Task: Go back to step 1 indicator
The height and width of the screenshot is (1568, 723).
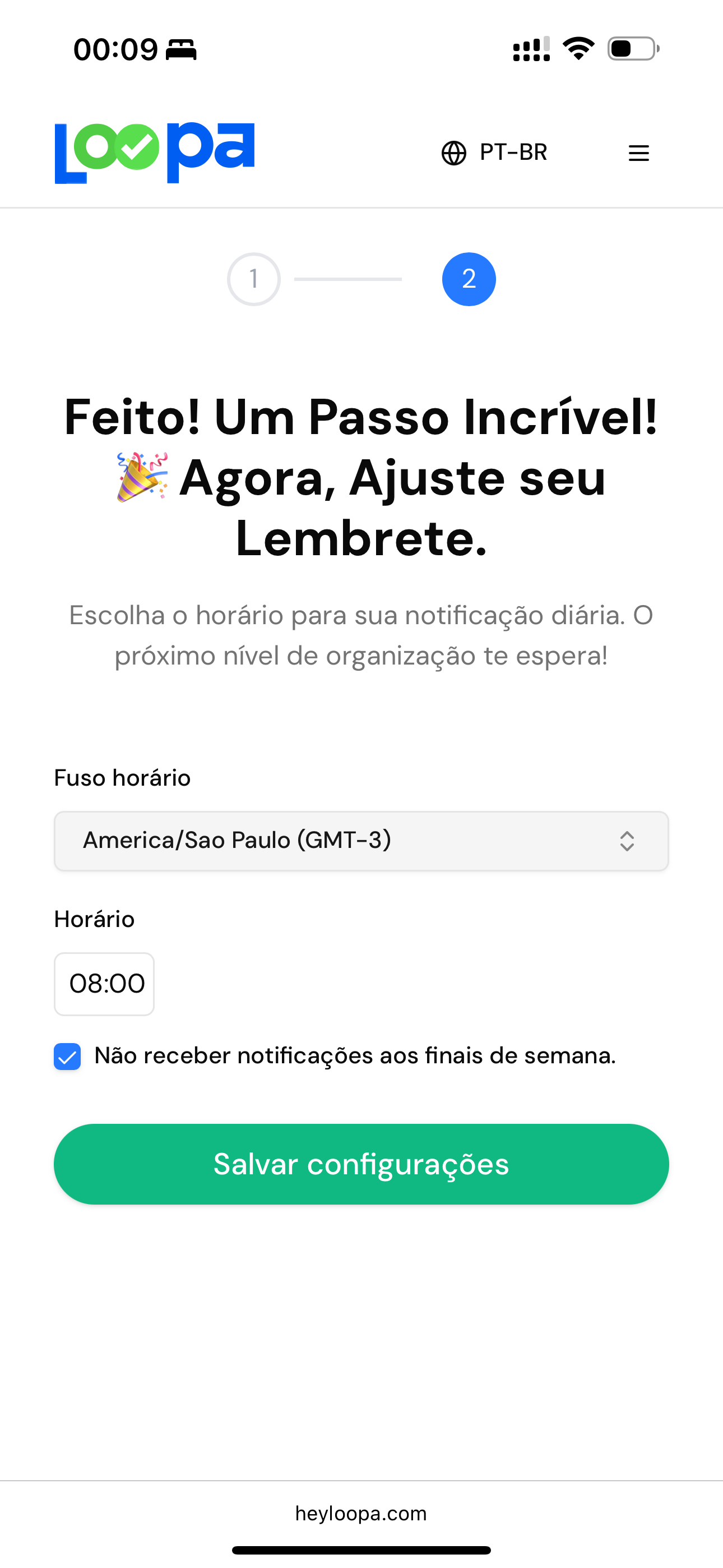Action: coord(254,279)
